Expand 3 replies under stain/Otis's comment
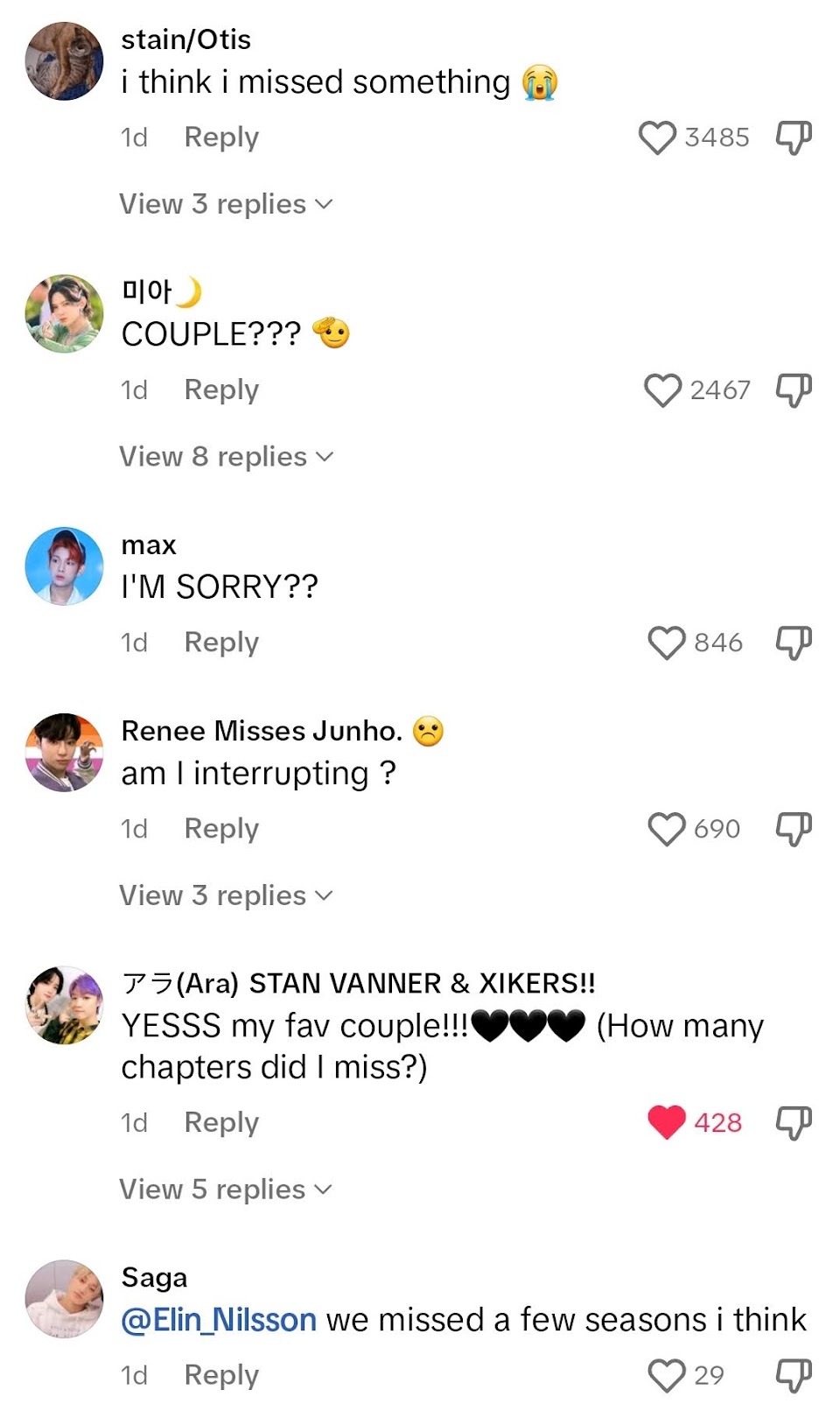The width and height of the screenshot is (840, 1411). (226, 204)
